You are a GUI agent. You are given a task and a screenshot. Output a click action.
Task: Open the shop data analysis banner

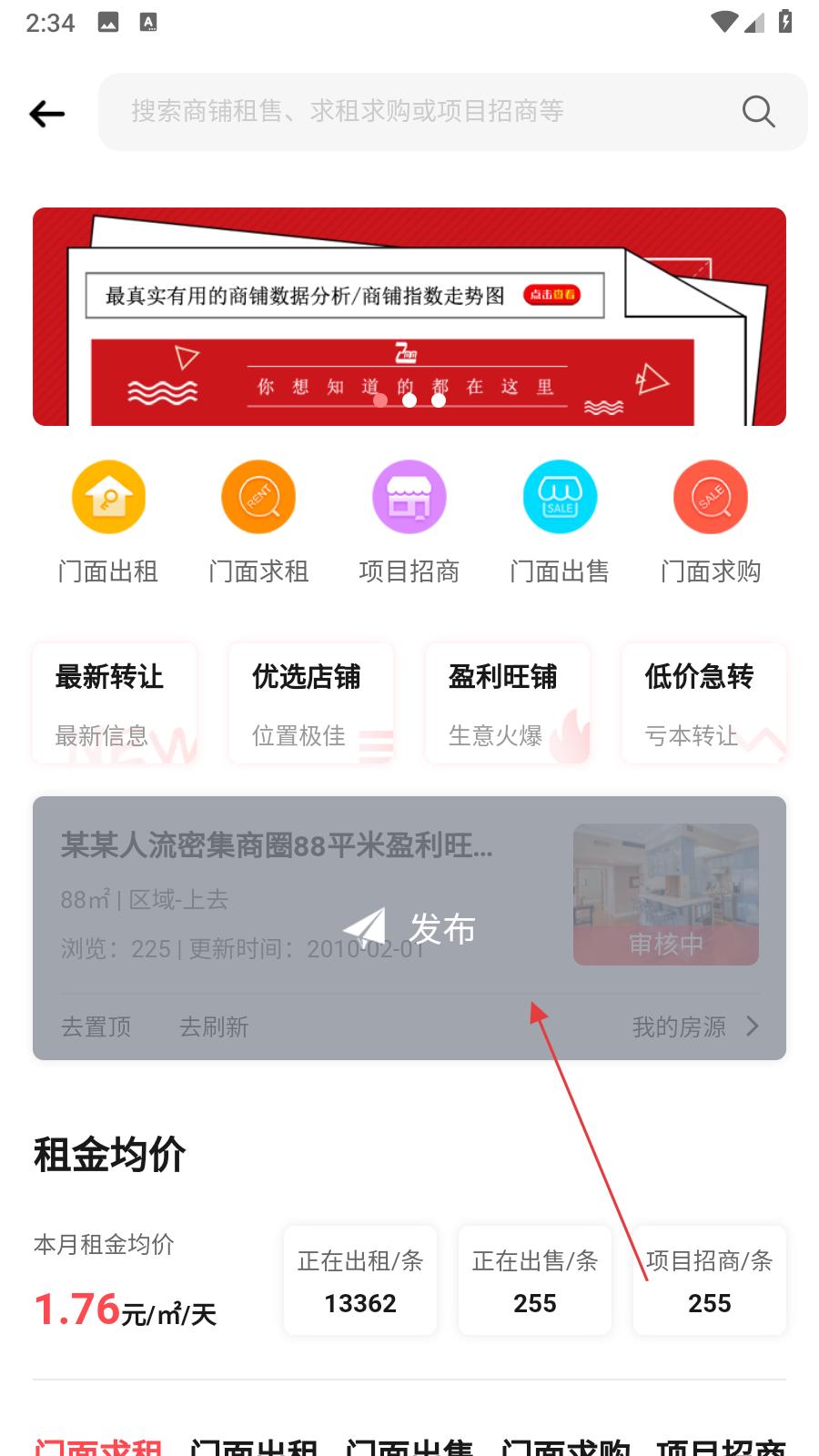409,316
